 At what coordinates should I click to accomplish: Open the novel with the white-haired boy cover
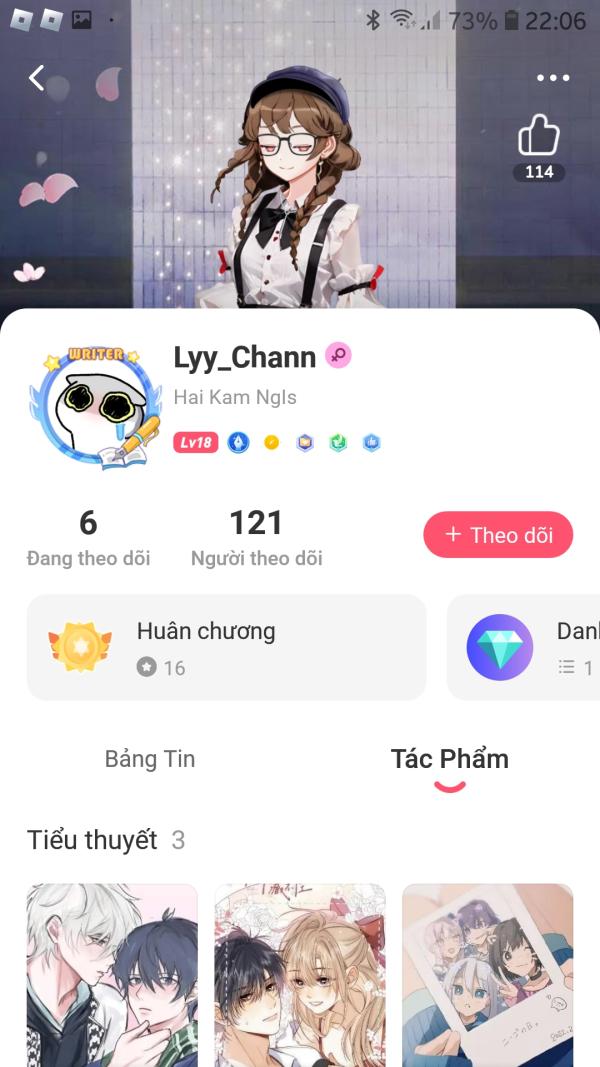(x=112, y=975)
